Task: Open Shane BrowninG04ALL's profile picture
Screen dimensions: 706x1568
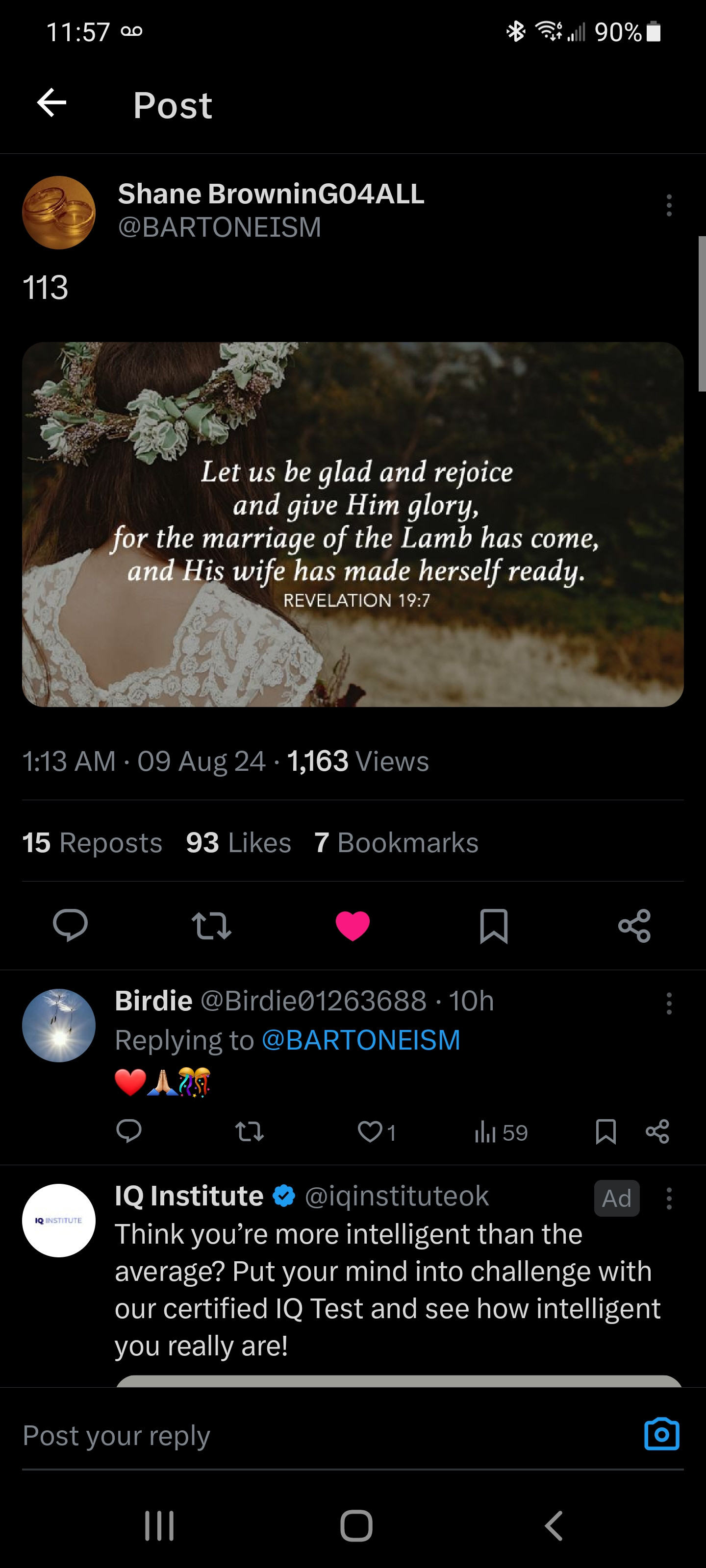Action: 58,213
